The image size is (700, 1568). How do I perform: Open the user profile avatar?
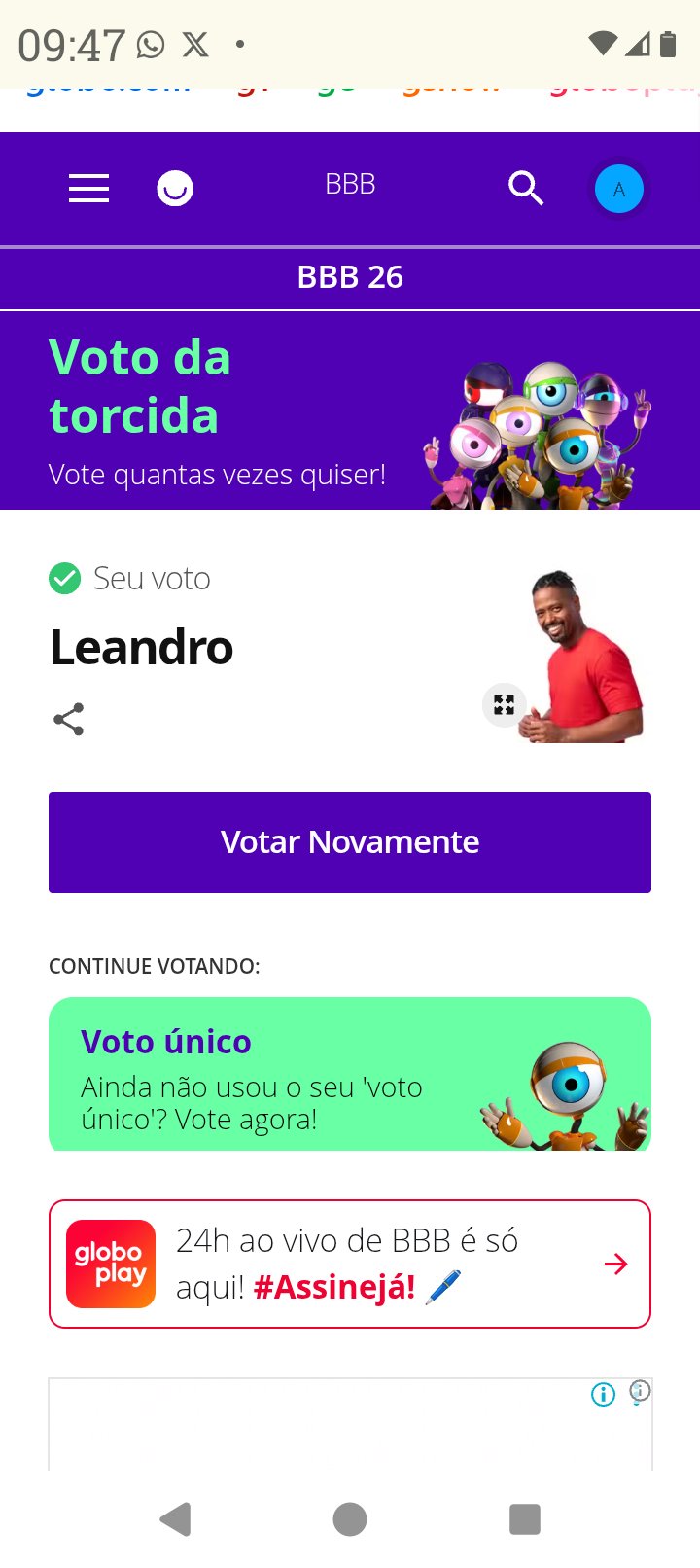[619, 189]
